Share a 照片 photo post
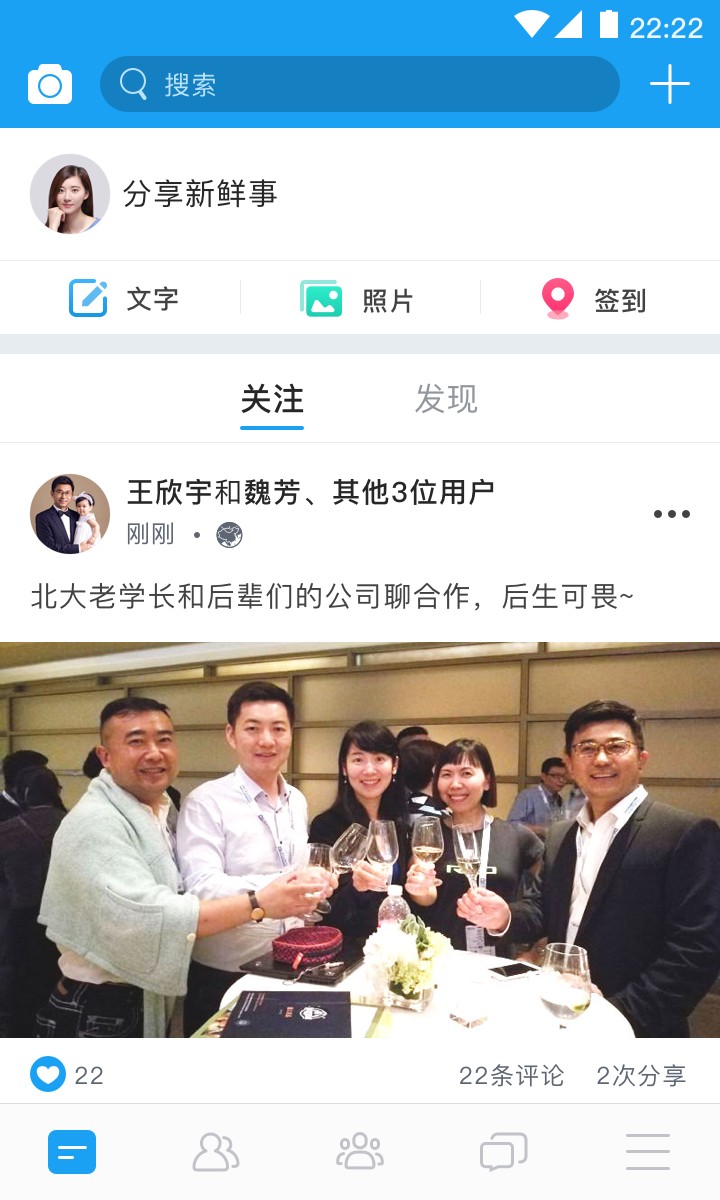Viewport: 720px width, 1200px height. (357, 299)
